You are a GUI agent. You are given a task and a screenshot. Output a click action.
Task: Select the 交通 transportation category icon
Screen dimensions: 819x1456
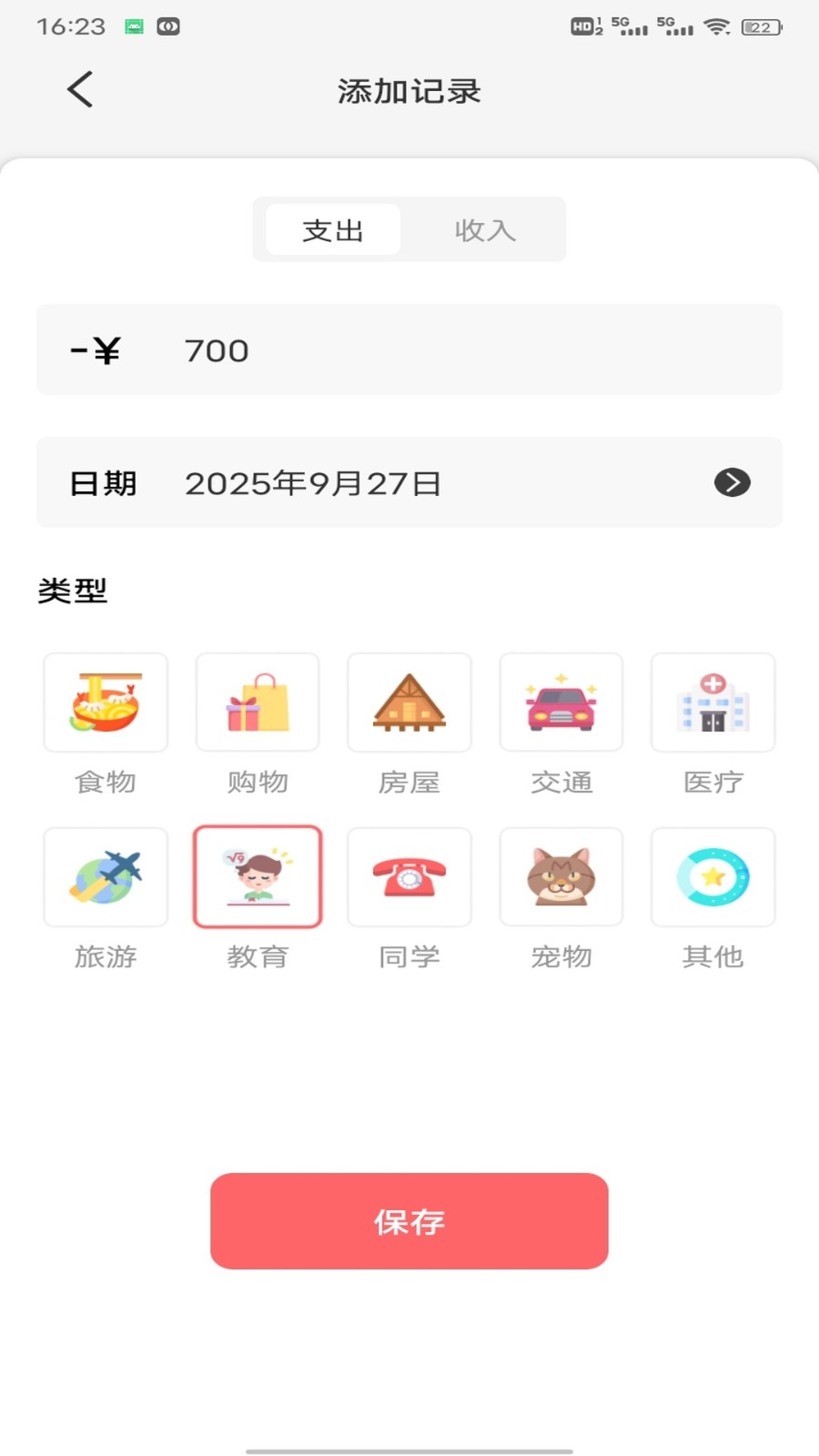[561, 703]
